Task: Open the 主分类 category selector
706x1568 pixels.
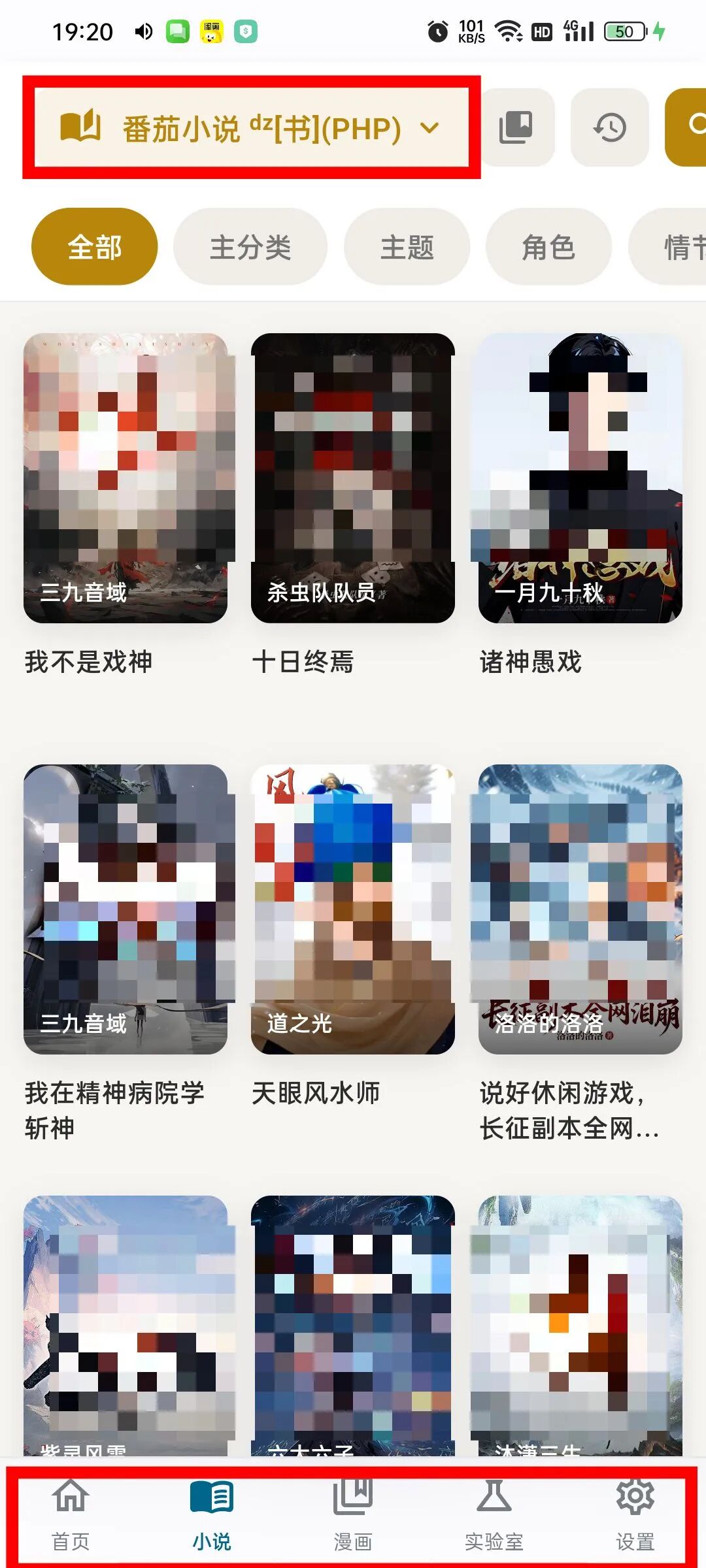Action: (251, 245)
